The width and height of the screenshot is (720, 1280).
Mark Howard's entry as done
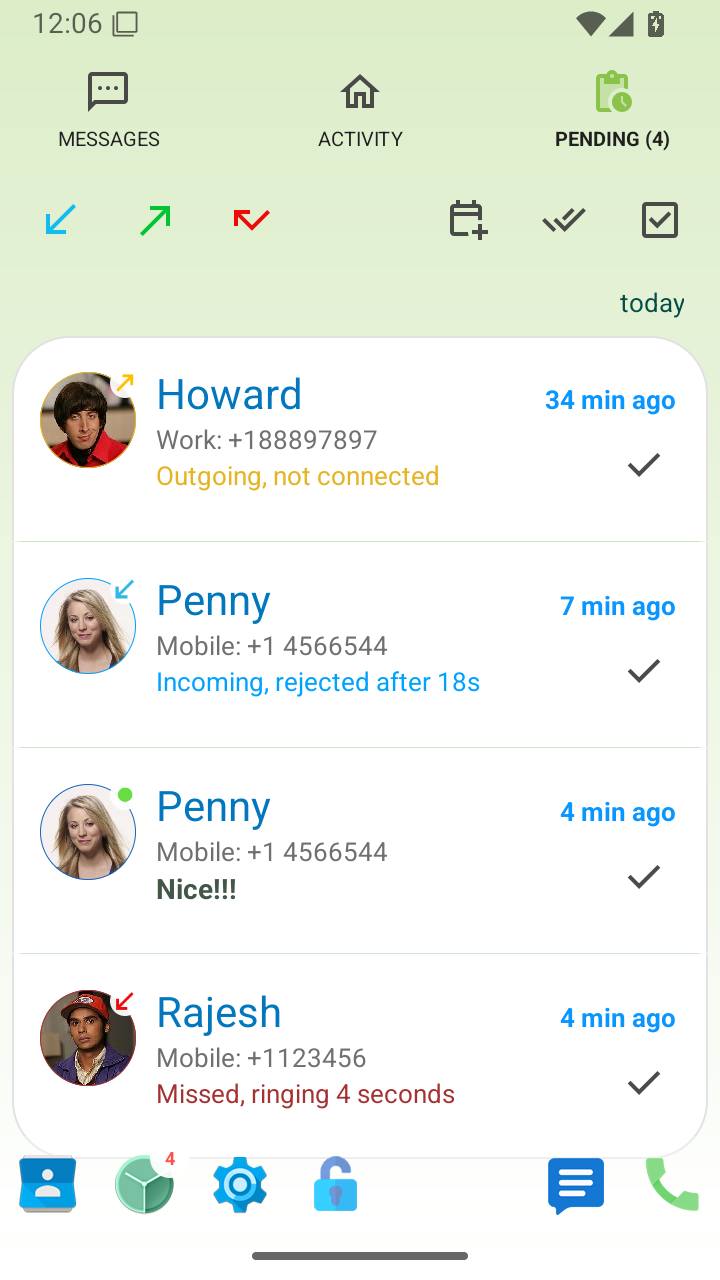click(x=643, y=465)
